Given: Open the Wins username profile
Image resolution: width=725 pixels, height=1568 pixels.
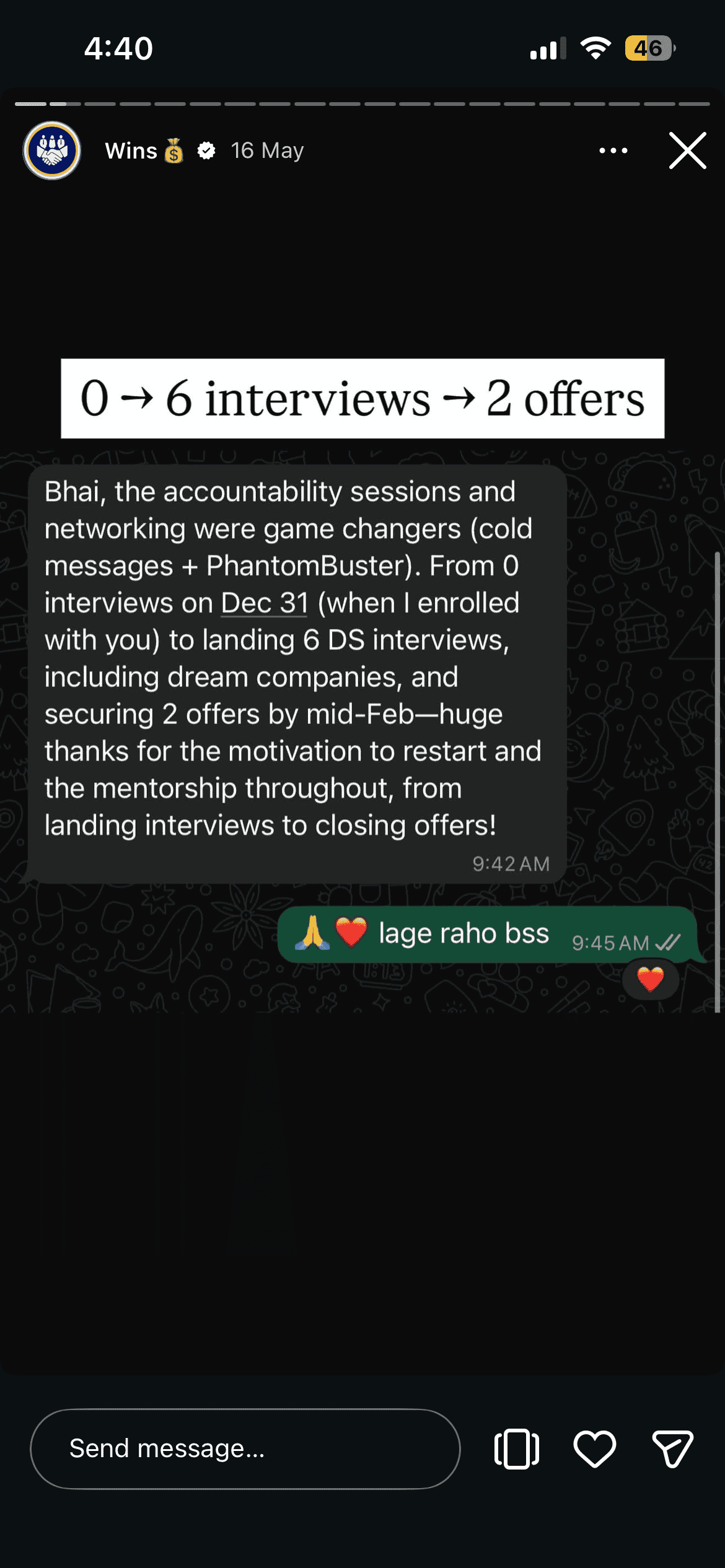Looking at the screenshot, I should [x=131, y=150].
